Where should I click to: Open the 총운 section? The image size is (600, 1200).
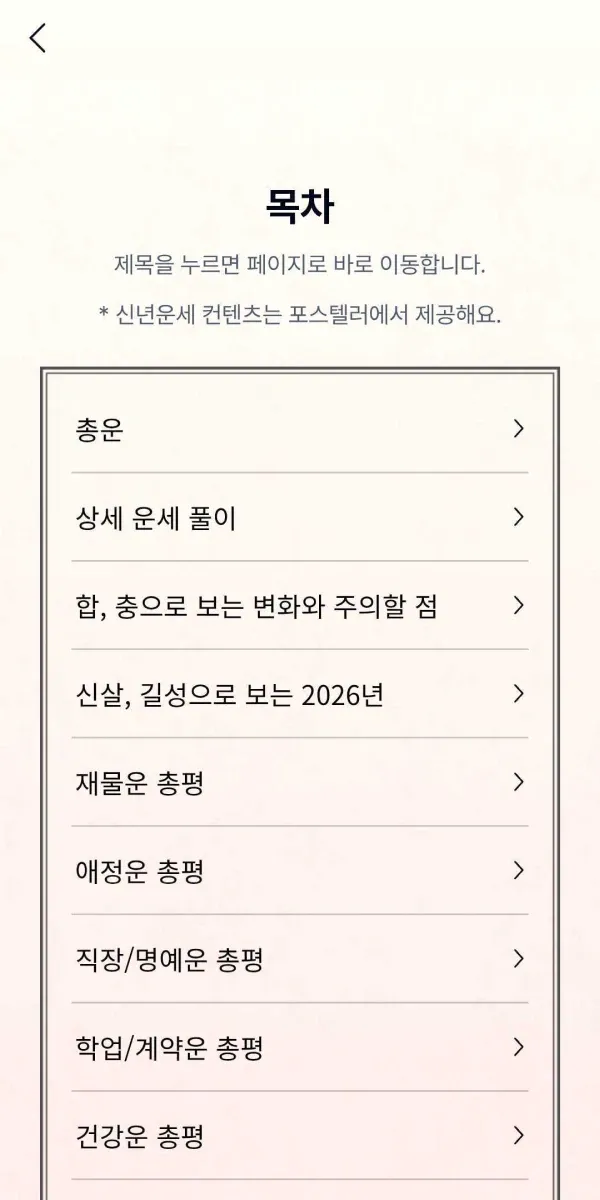click(x=300, y=430)
